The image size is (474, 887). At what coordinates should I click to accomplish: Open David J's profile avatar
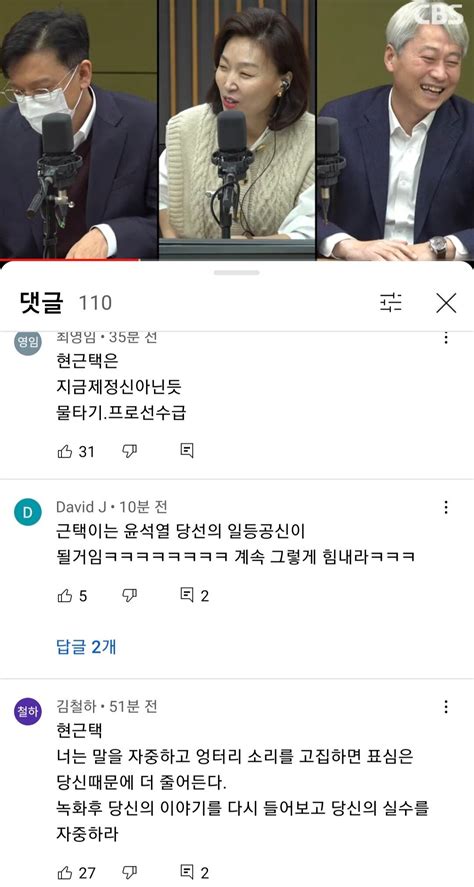[28, 513]
